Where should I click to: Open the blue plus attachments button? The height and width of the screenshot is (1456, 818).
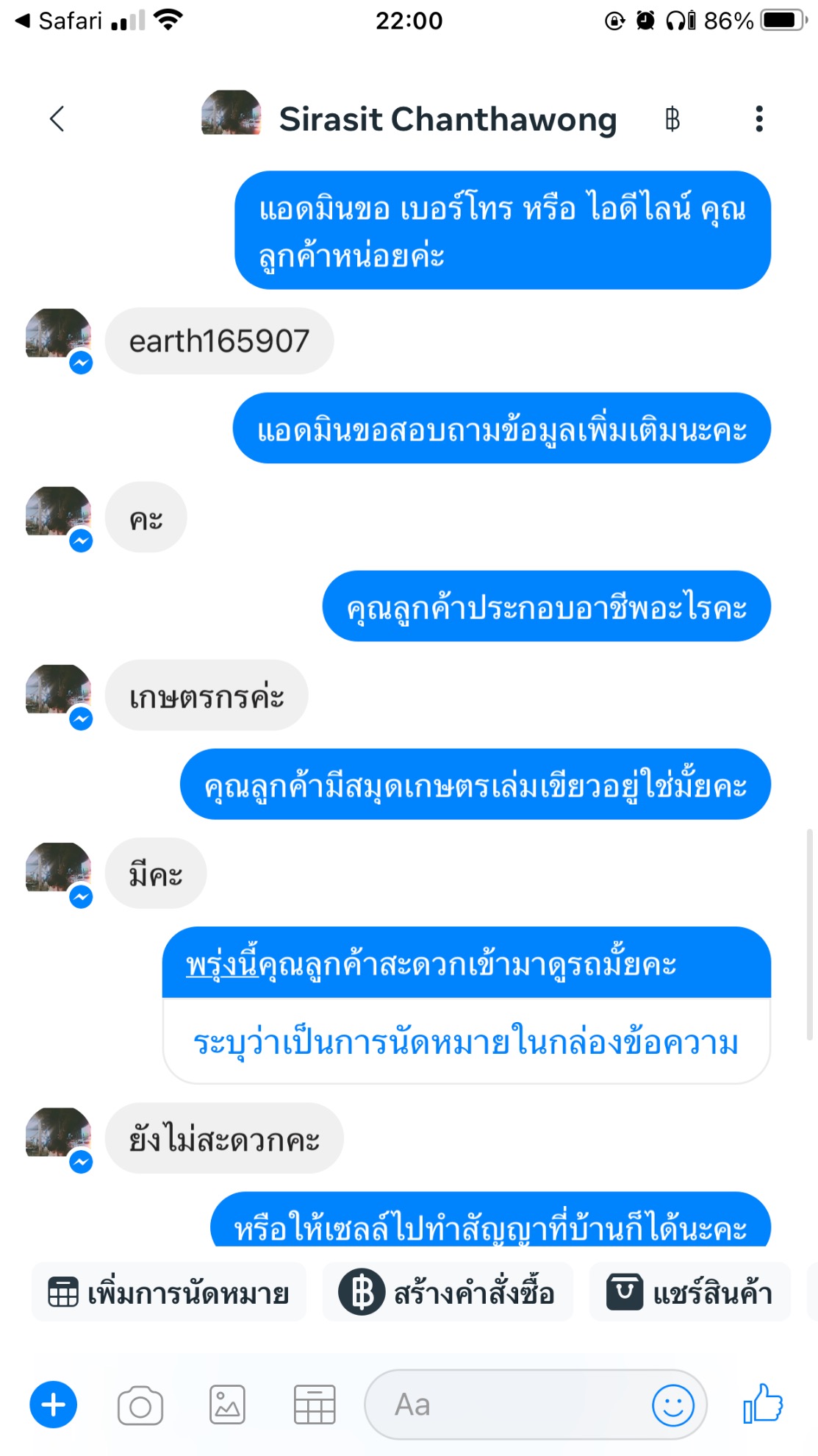coord(53,1405)
